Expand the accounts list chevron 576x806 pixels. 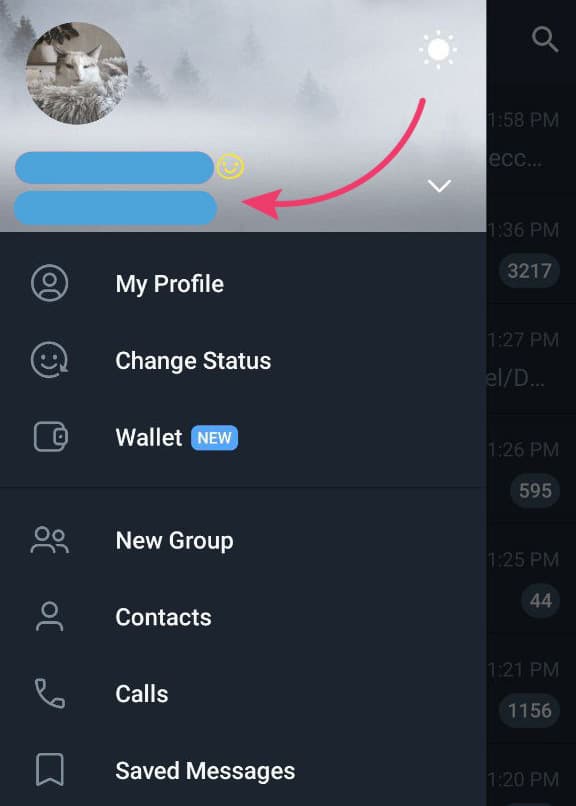[x=439, y=186]
